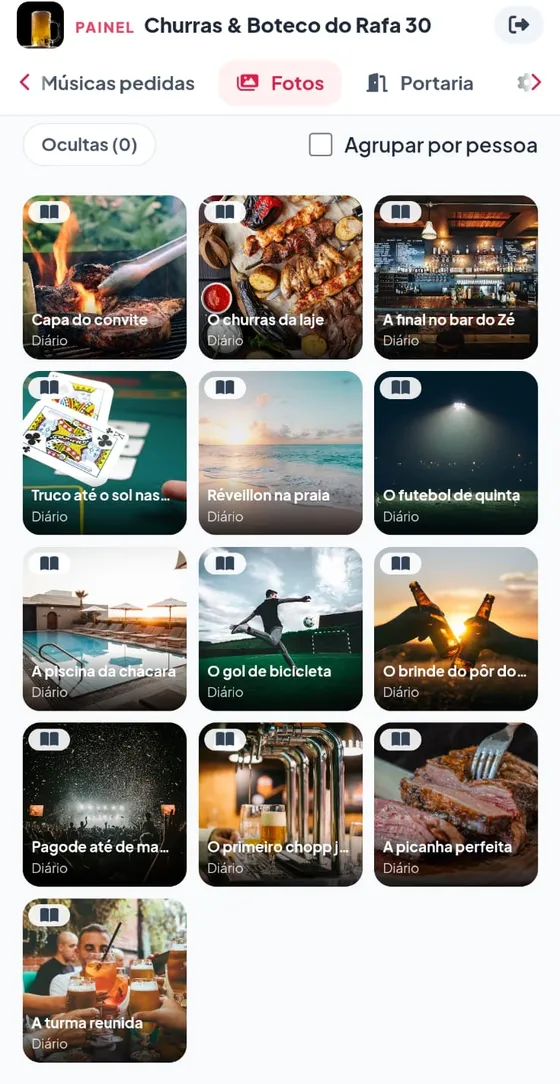Viewport: 560px width, 1084px height.
Task: View the Réveillon na praia photo
Action: click(x=281, y=453)
